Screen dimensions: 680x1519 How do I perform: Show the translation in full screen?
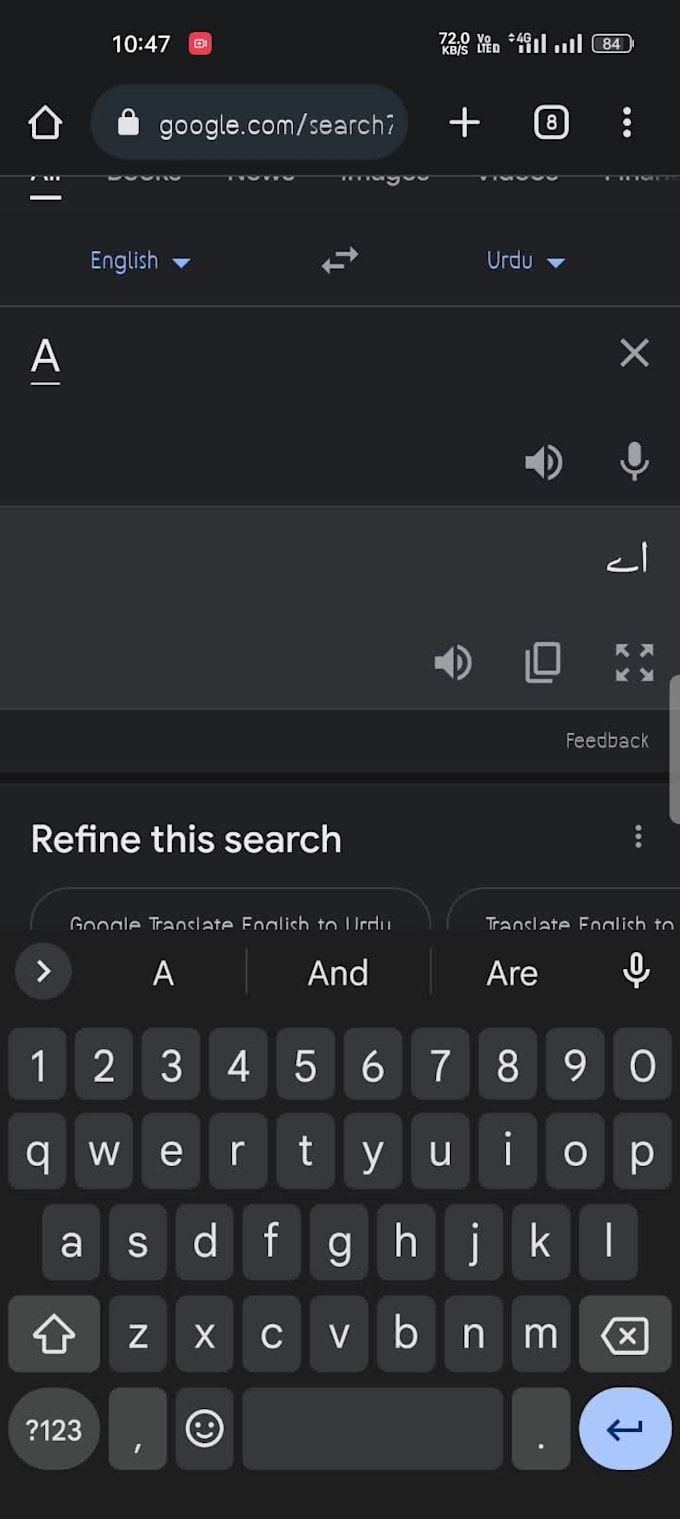coord(634,662)
